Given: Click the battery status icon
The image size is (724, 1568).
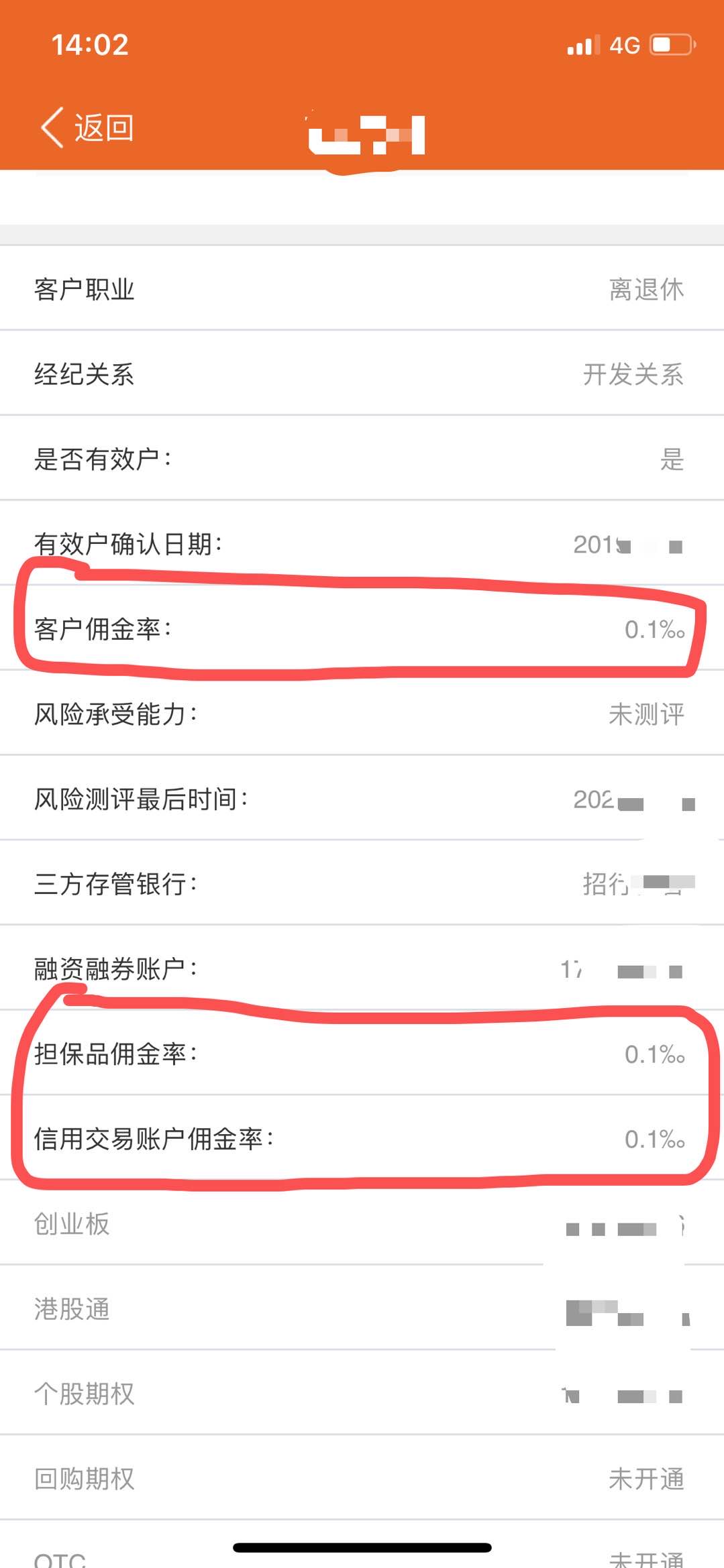Looking at the screenshot, I should click(671, 44).
